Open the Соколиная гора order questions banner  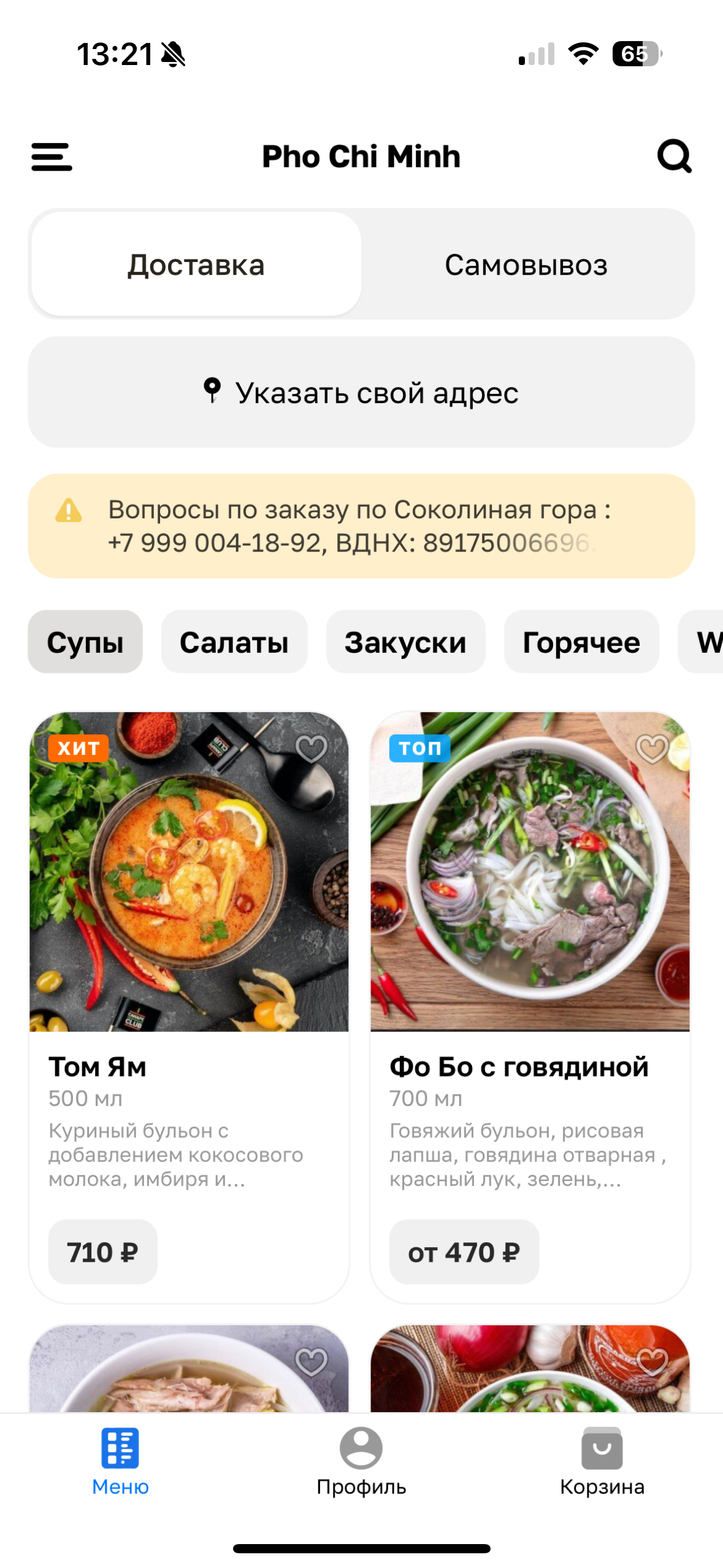pos(361,526)
